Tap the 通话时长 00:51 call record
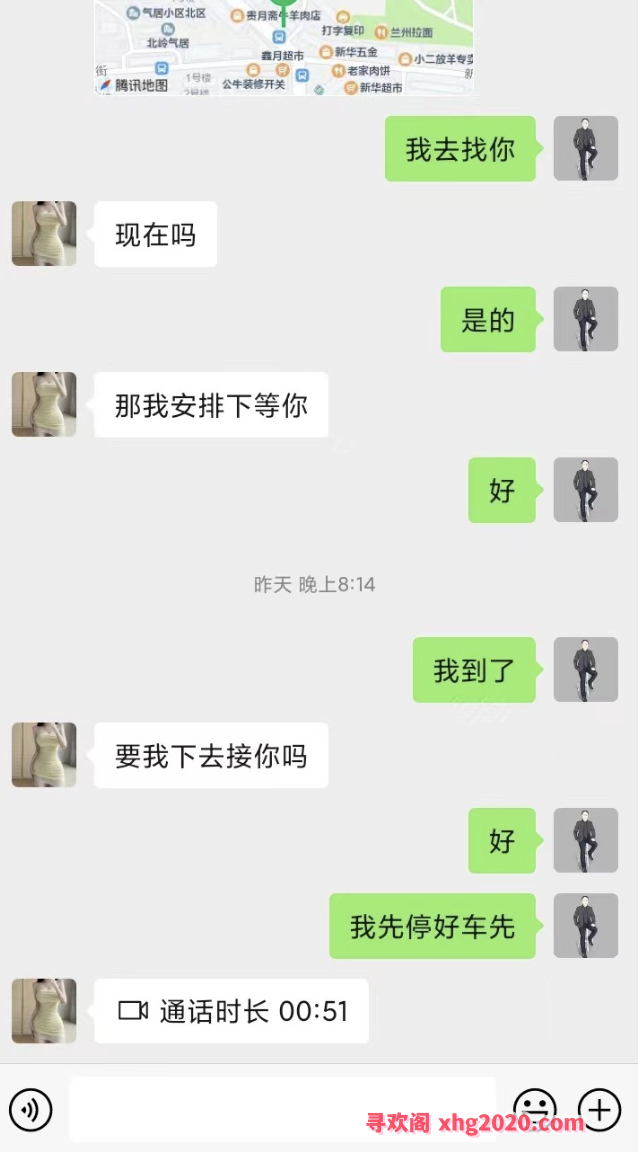Viewport: 639px width, 1152px height. pyautogui.click(x=232, y=1011)
